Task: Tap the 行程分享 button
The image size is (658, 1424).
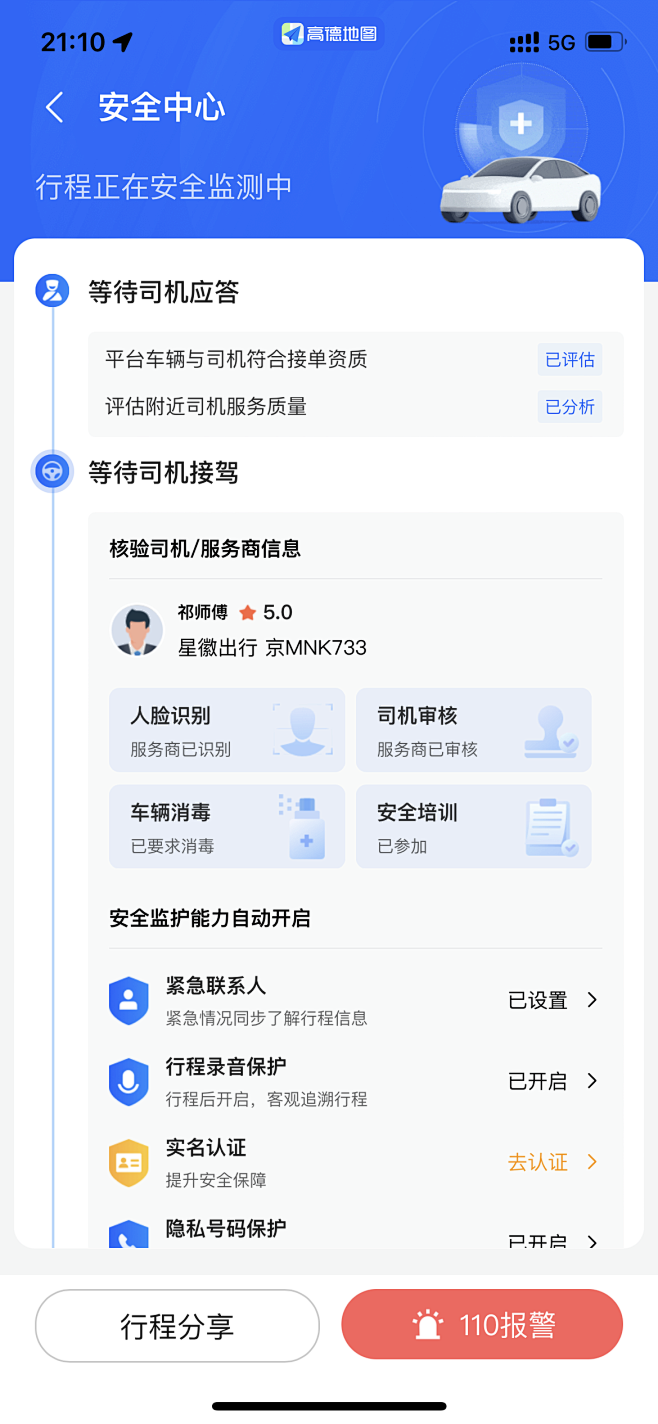Action: 177,1326
